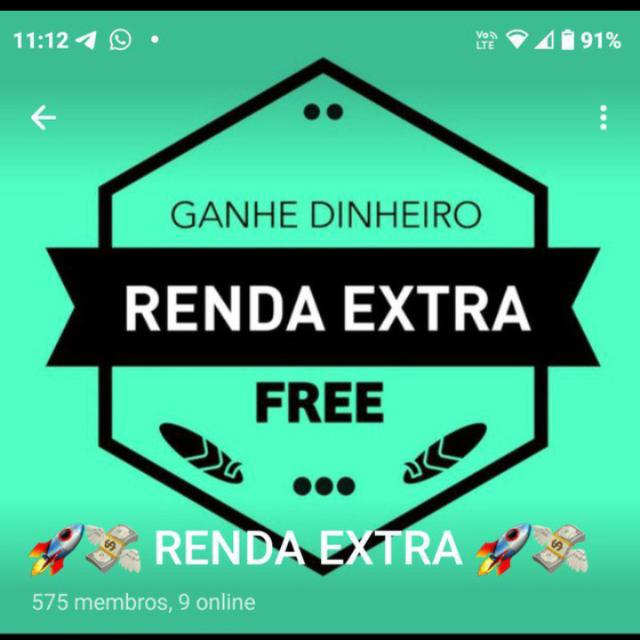Screen dimensions: 640x640
Task: Open the three-dot overflow menu
Action: click(603, 118)
